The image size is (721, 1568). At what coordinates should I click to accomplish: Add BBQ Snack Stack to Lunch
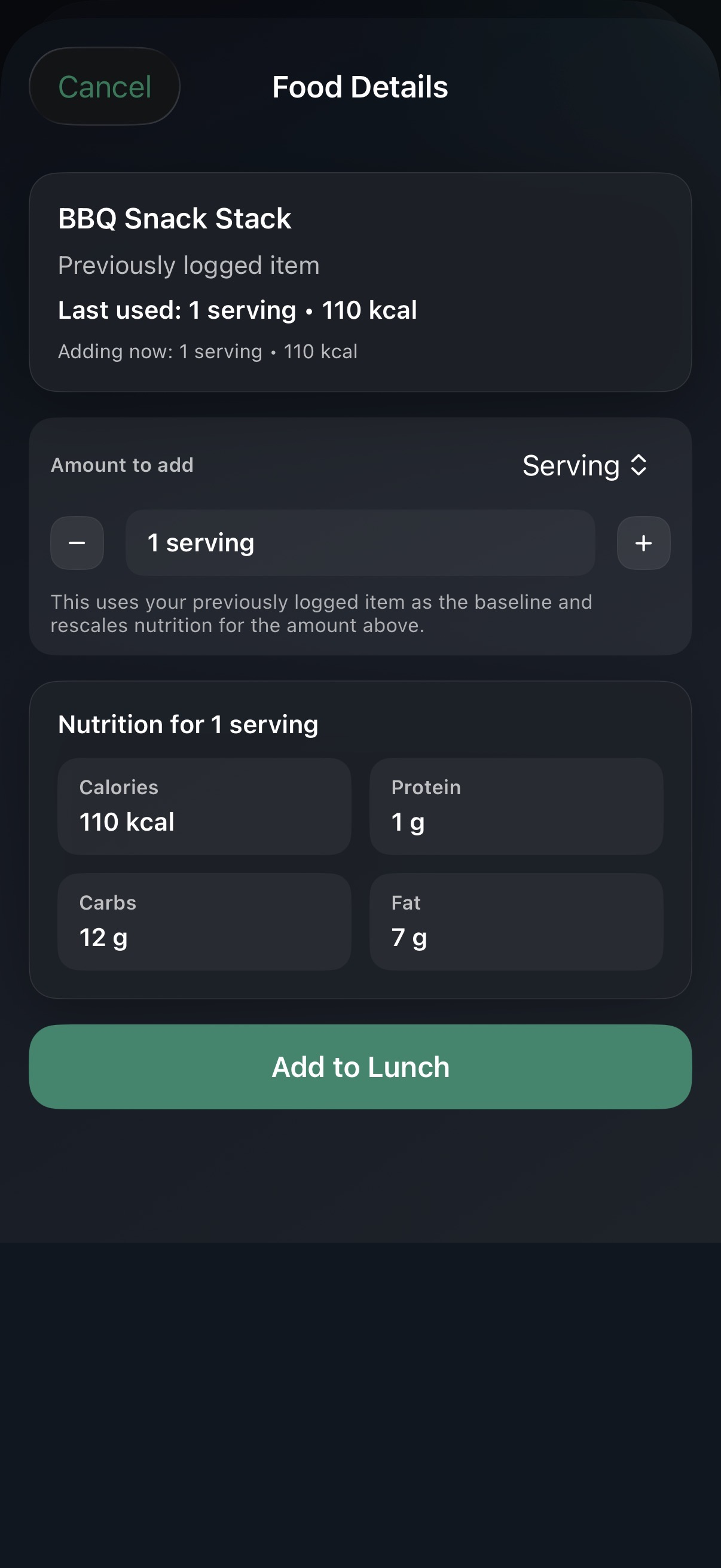(x=360, y=1066)
